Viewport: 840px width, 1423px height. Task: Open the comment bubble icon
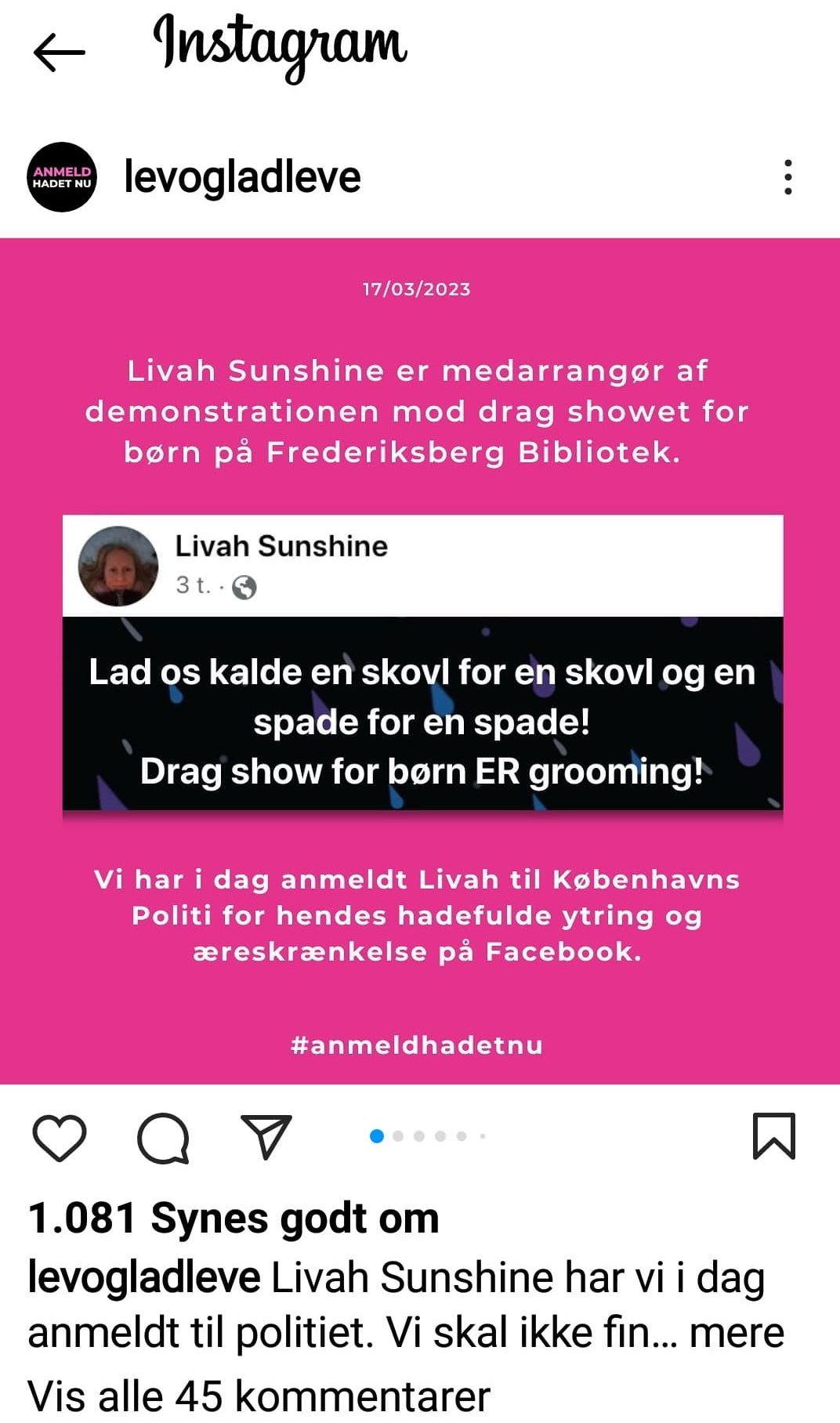pyautogui.click(x=163, y=1137)
